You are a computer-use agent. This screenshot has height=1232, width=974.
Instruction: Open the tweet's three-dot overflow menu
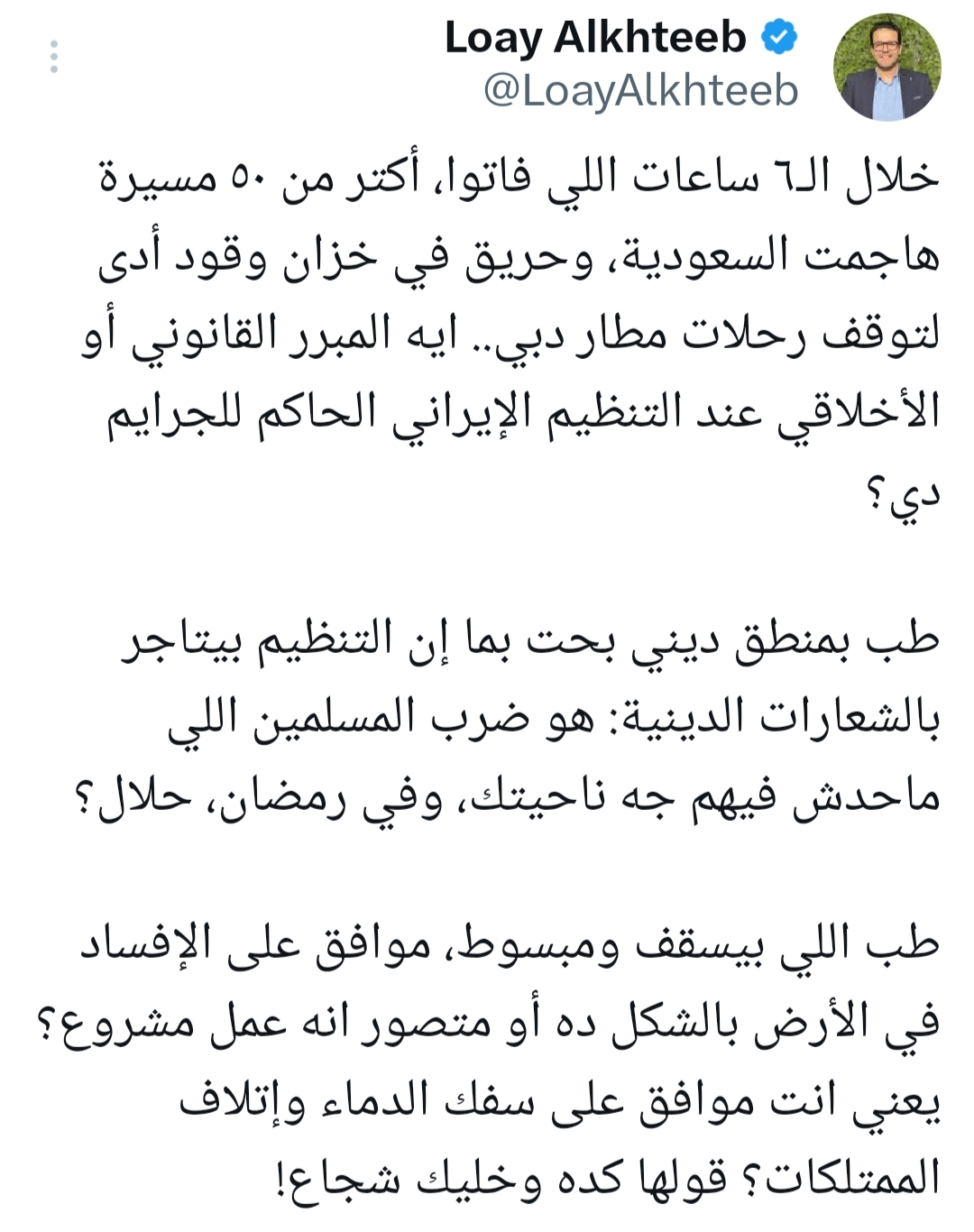(x=54, y=57)
